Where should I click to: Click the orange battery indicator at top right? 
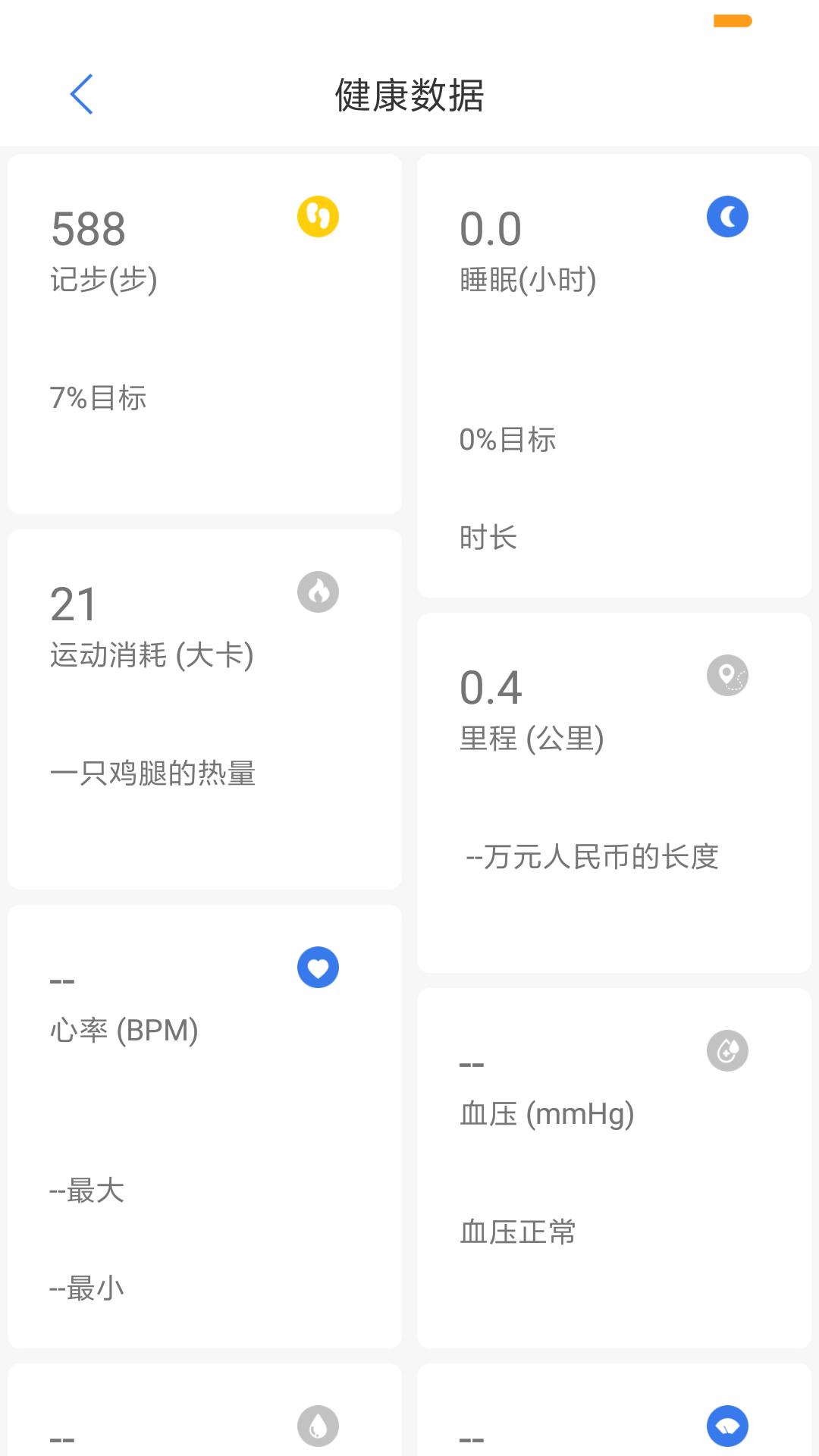tap(730, 21)
